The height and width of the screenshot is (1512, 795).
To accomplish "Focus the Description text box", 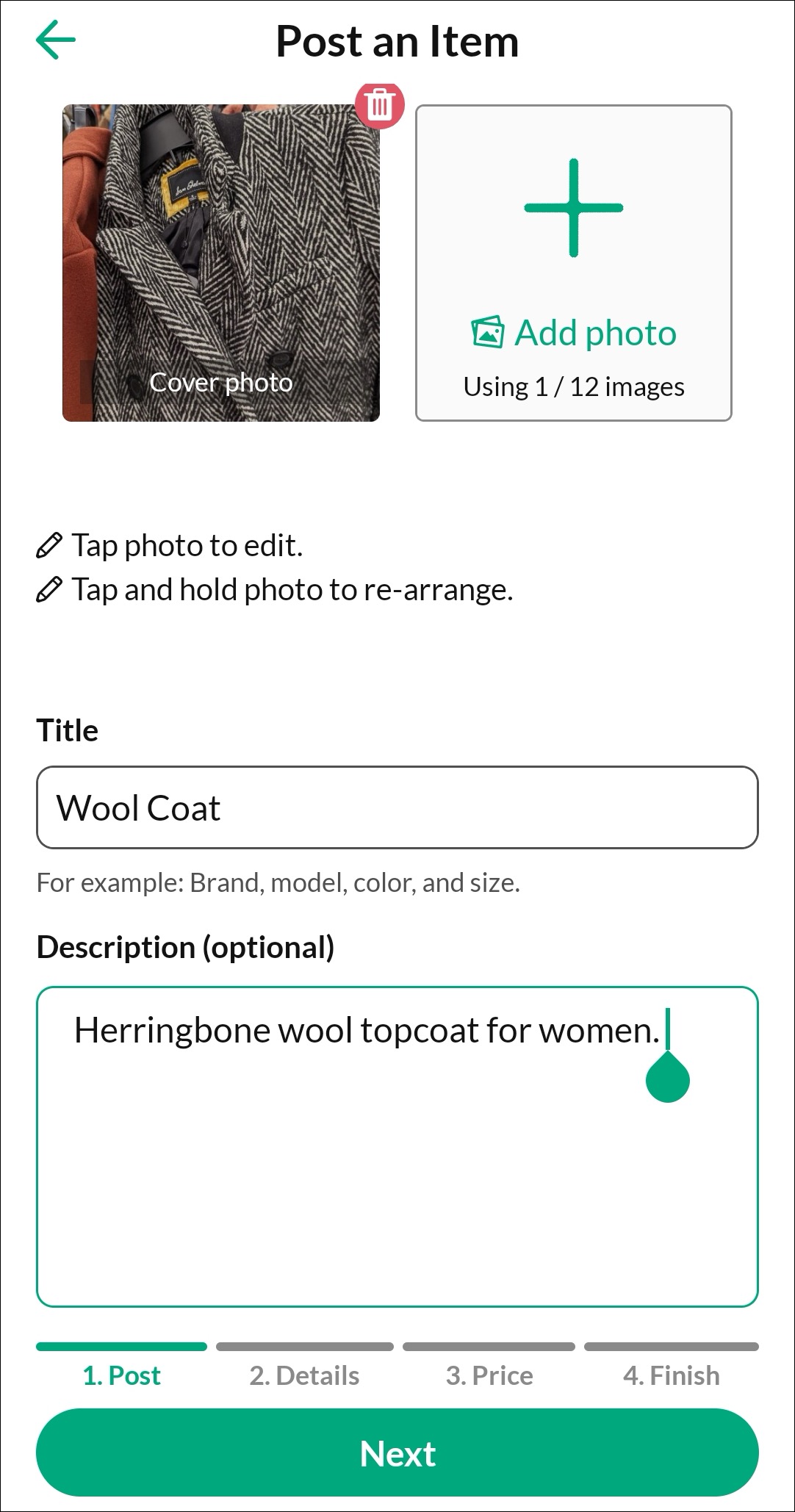I will tap(397, 1161).
